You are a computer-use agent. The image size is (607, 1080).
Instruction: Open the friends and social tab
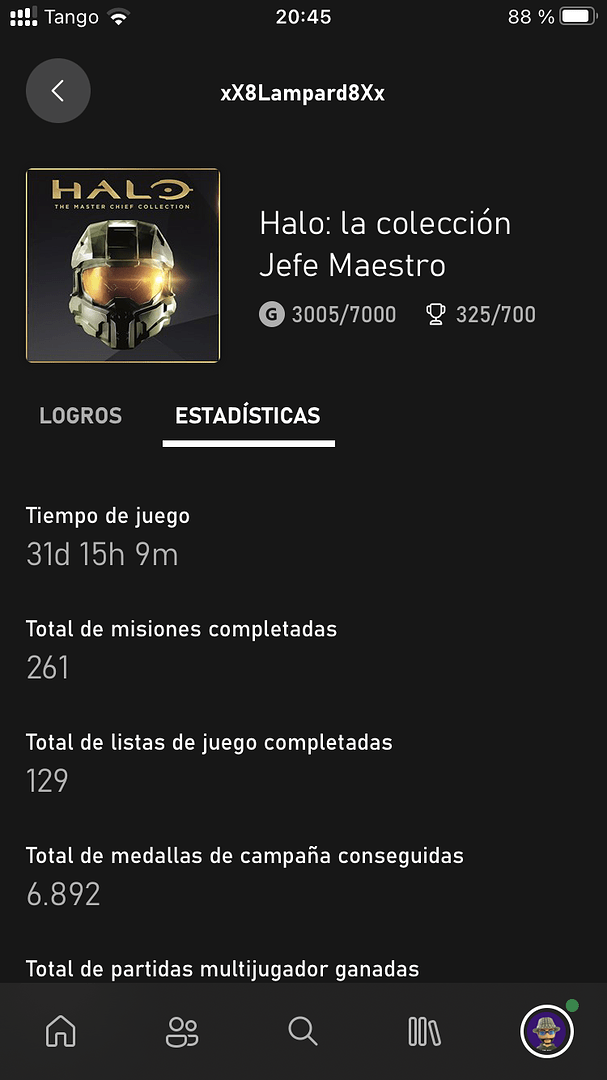(x=182, y=1031)
